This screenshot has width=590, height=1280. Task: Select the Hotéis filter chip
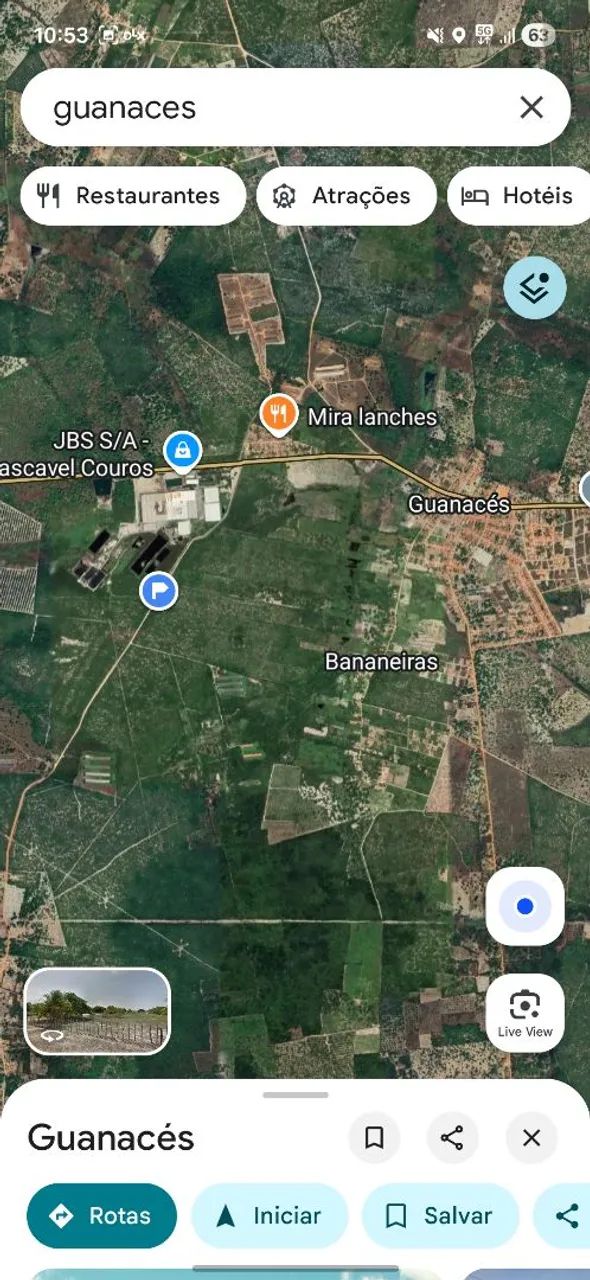pyautogui.click(x=520, y=196)
